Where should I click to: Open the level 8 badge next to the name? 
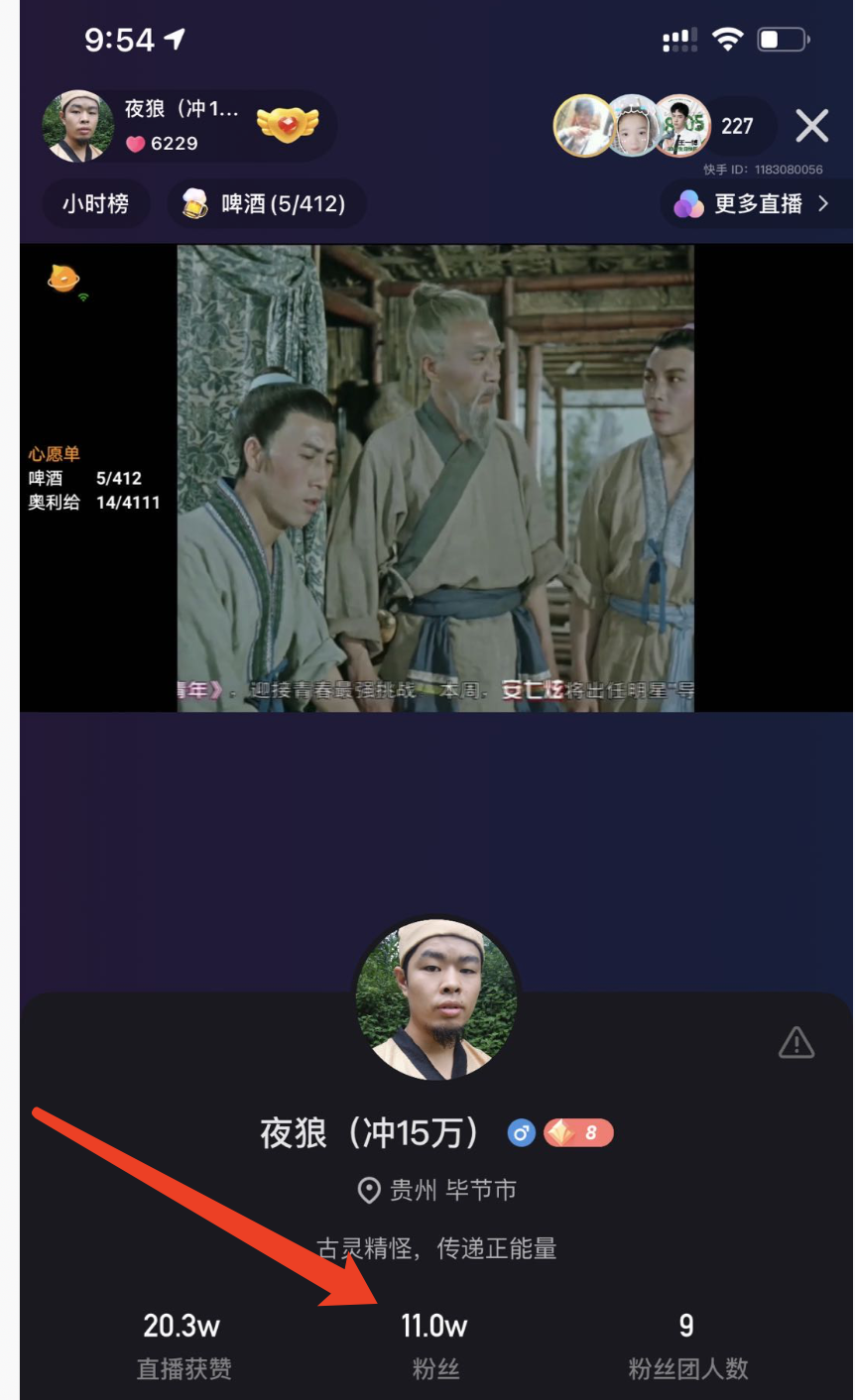578,1132
